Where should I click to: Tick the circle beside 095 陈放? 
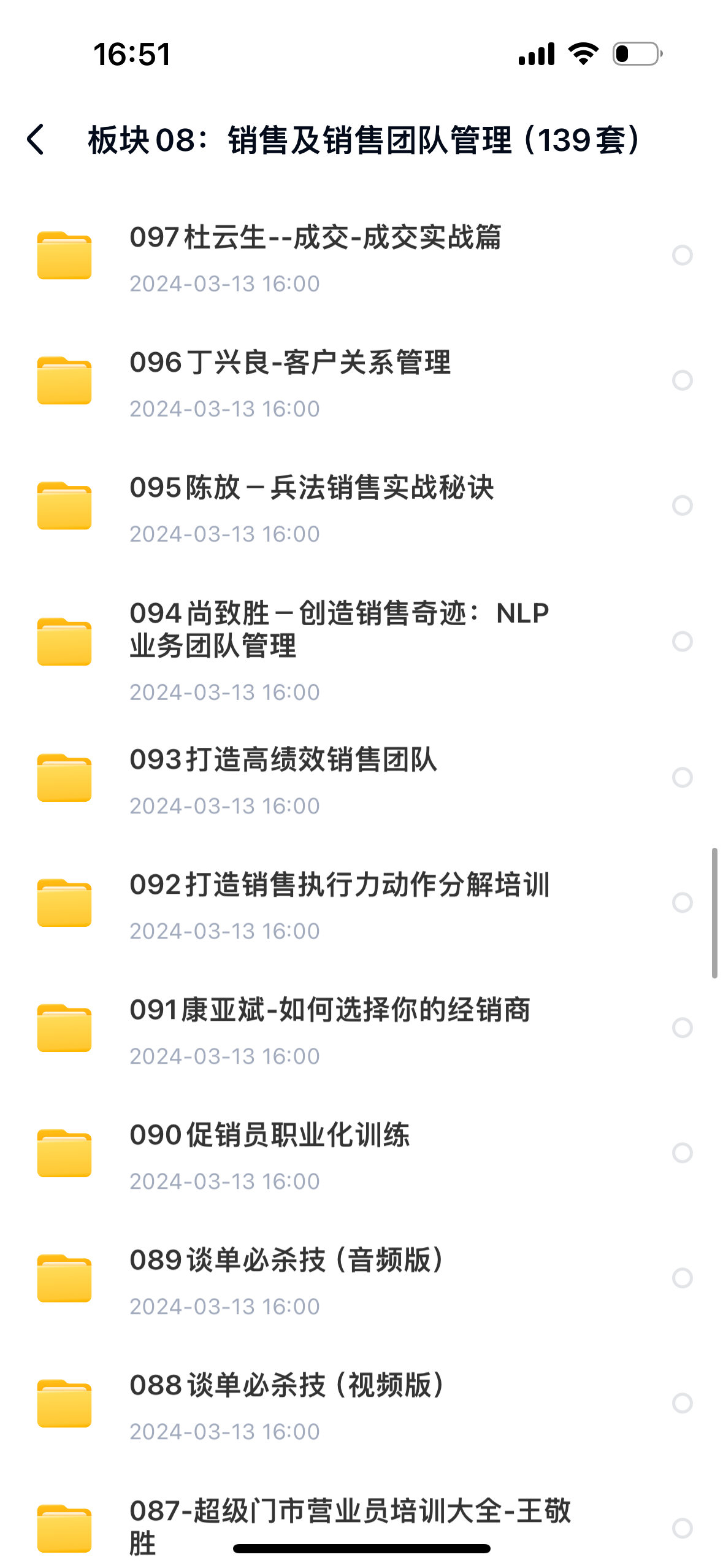coord(682,505)
